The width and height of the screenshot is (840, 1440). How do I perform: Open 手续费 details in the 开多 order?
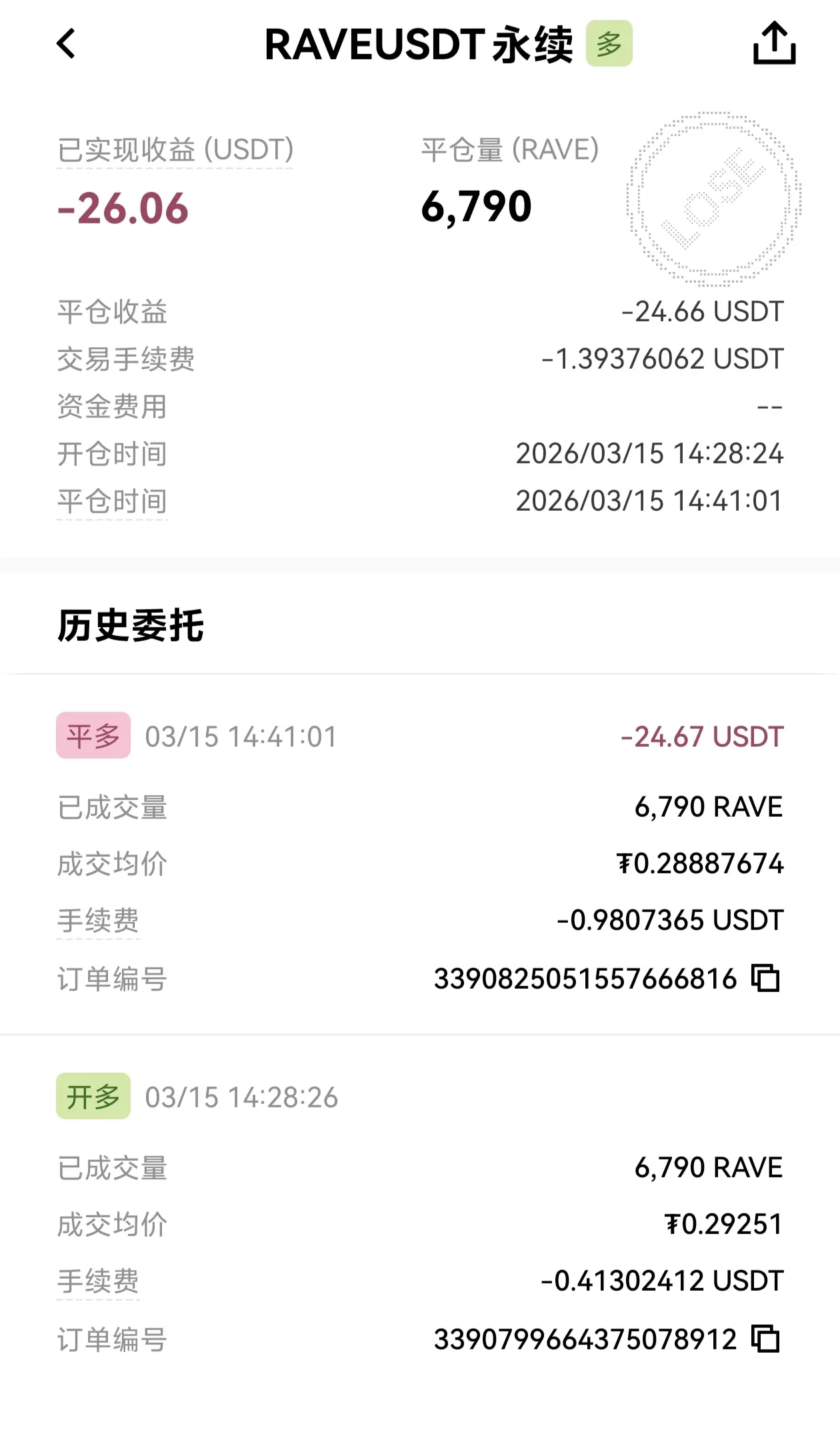98,1281
